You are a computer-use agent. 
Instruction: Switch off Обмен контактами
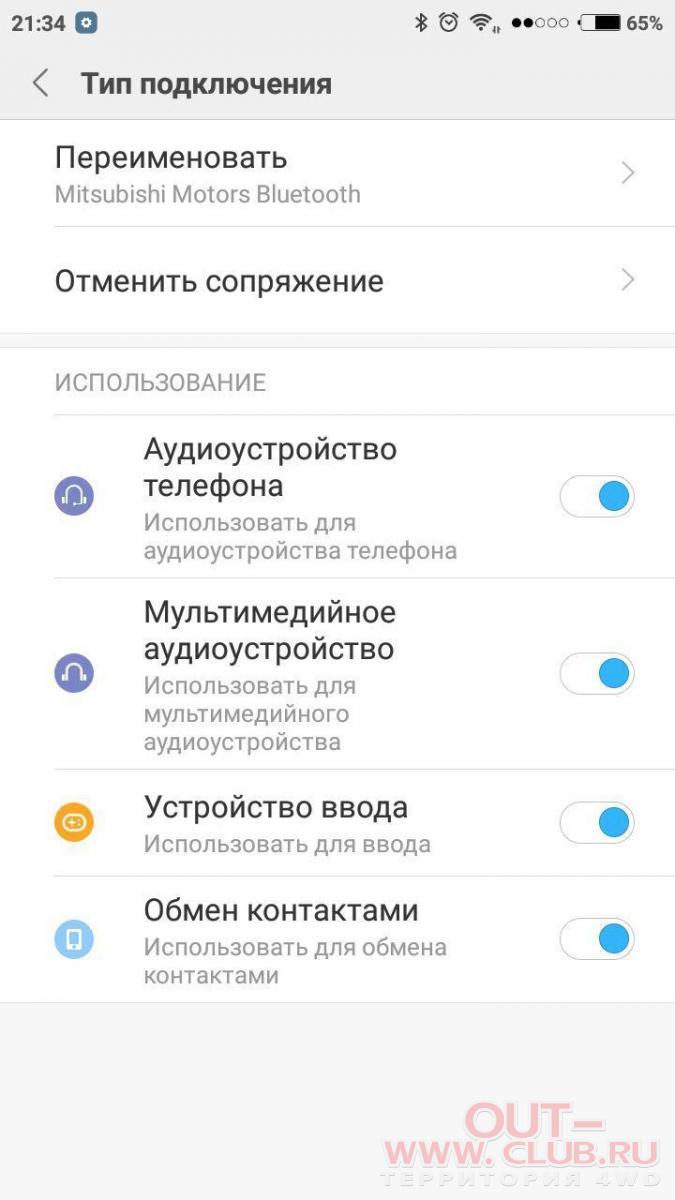point(597,938)
